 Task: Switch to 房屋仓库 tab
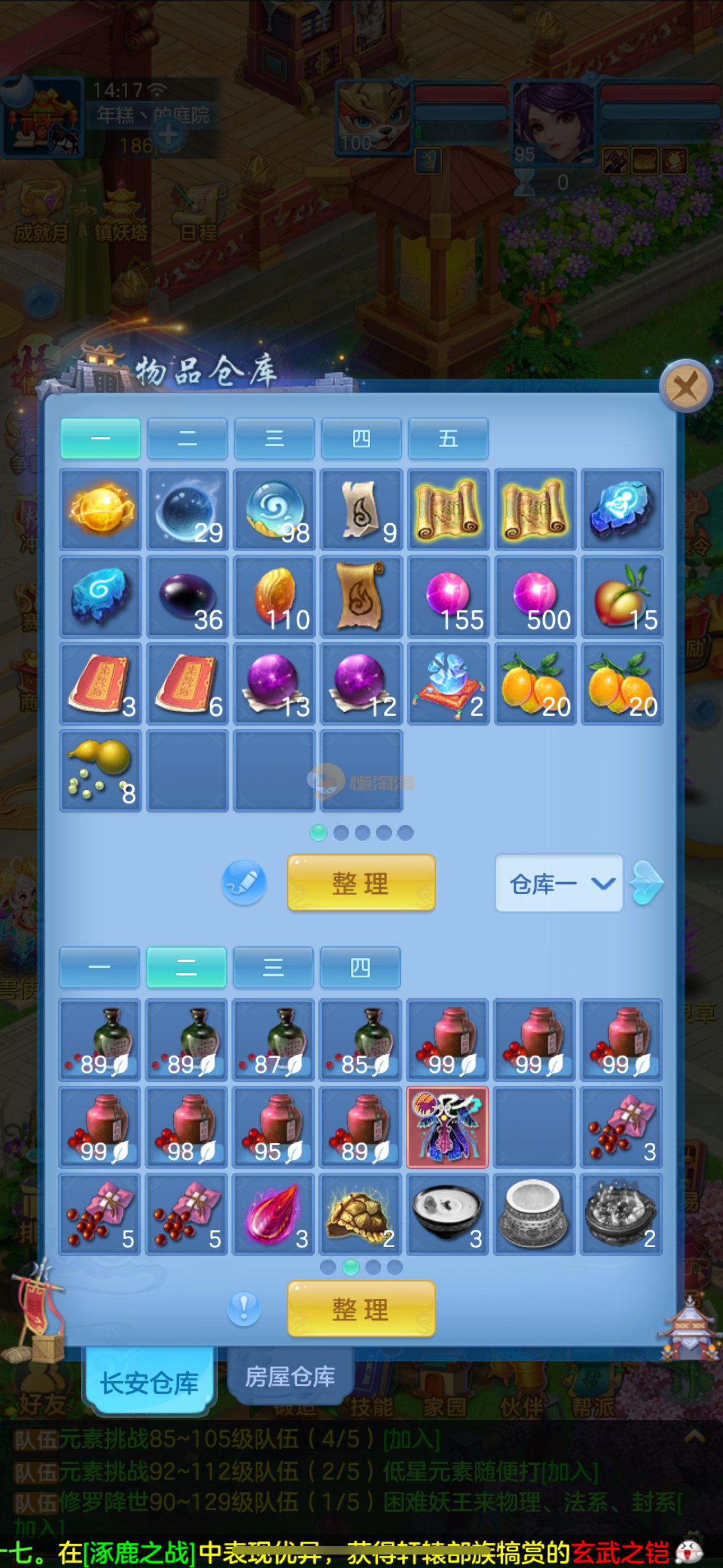pyautogui.click(x=290, y=1376)
